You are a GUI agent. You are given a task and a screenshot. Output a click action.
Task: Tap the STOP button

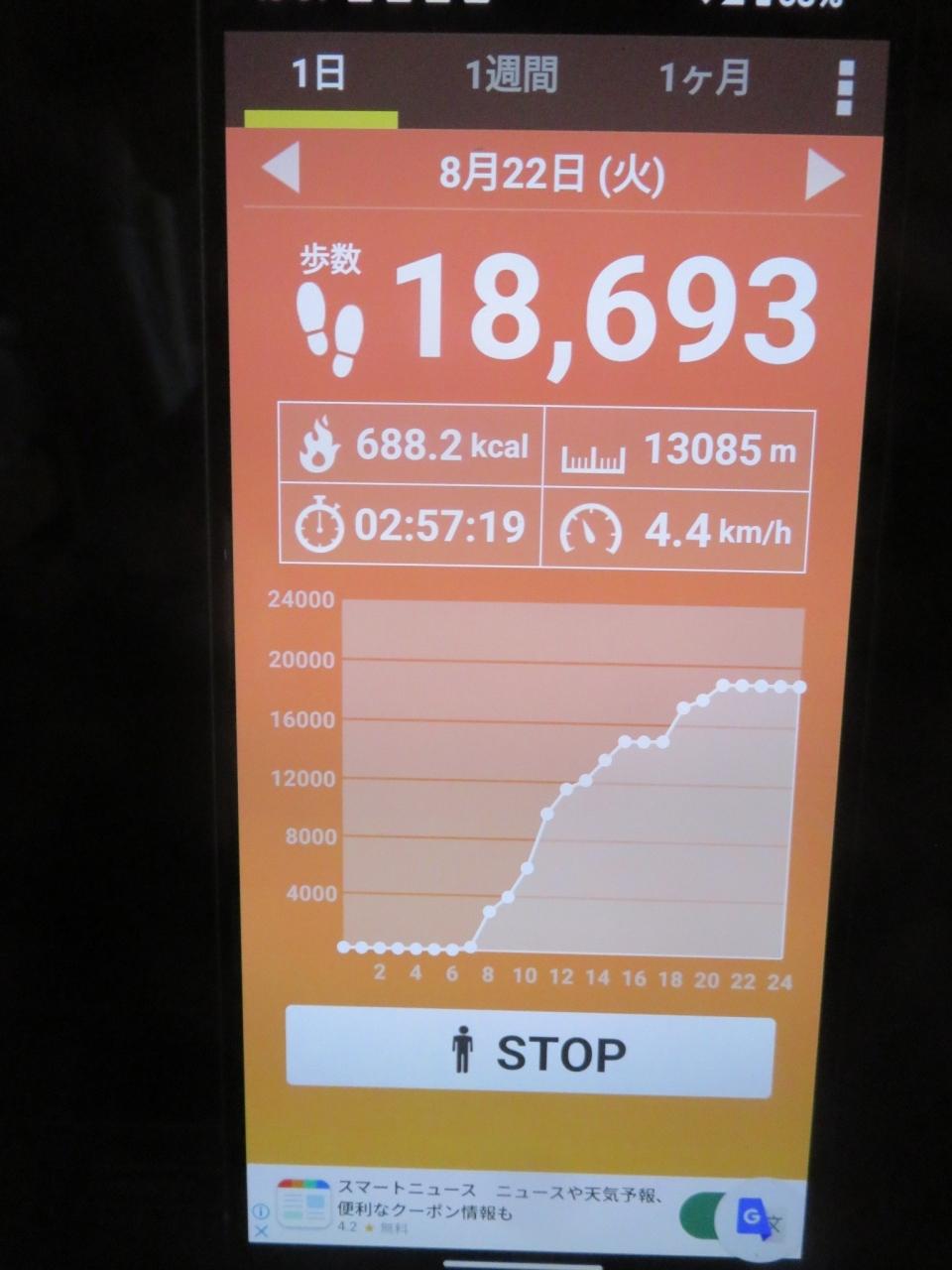coord(530,1054)
